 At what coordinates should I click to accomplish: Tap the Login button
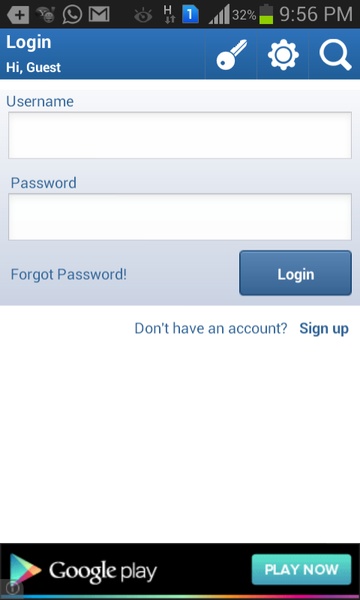[x=295, y=273]
